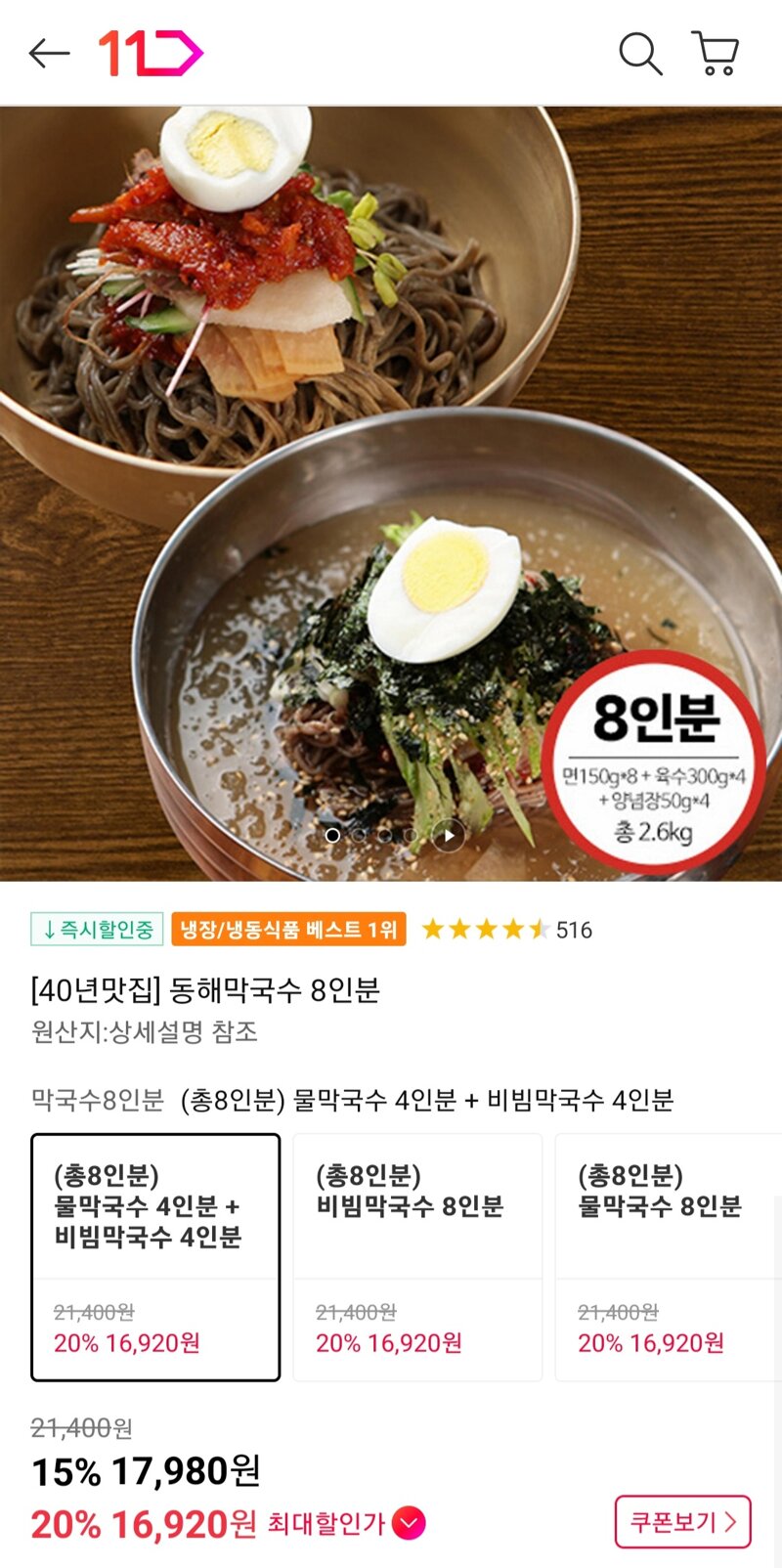Open 쿠폰보기 coupon button
Viewport: 782px width, 1568px height.
tap(682, 1522)
